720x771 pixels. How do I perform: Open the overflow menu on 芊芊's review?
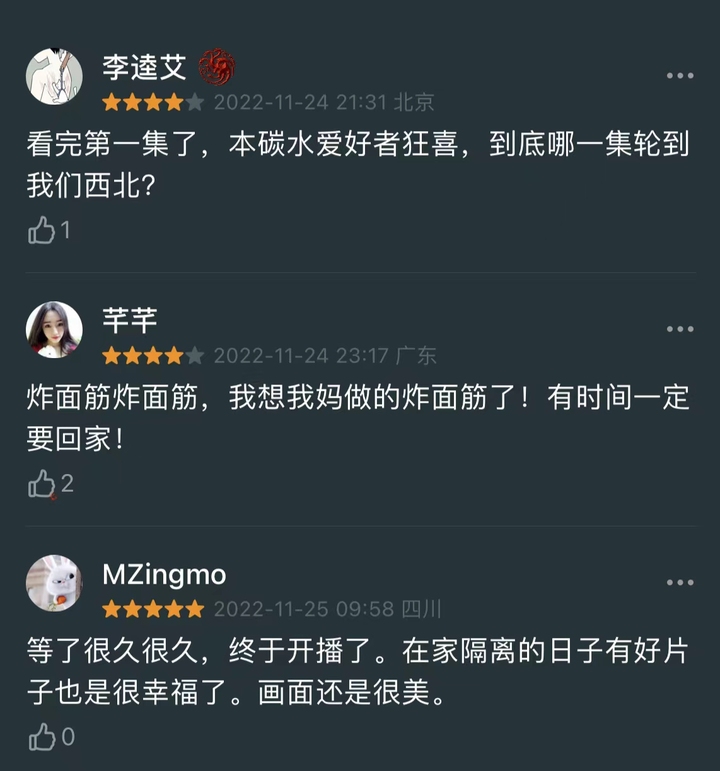(680, 330)
